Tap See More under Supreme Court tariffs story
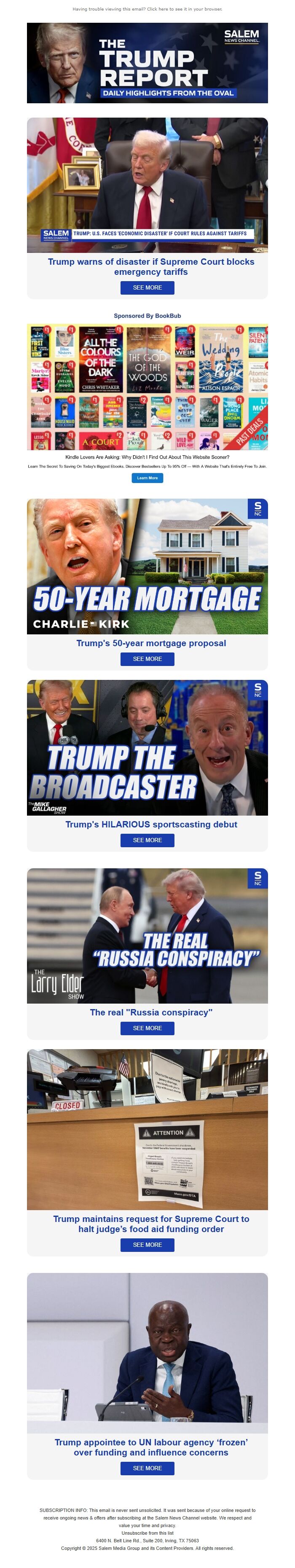 click(147, 287)
